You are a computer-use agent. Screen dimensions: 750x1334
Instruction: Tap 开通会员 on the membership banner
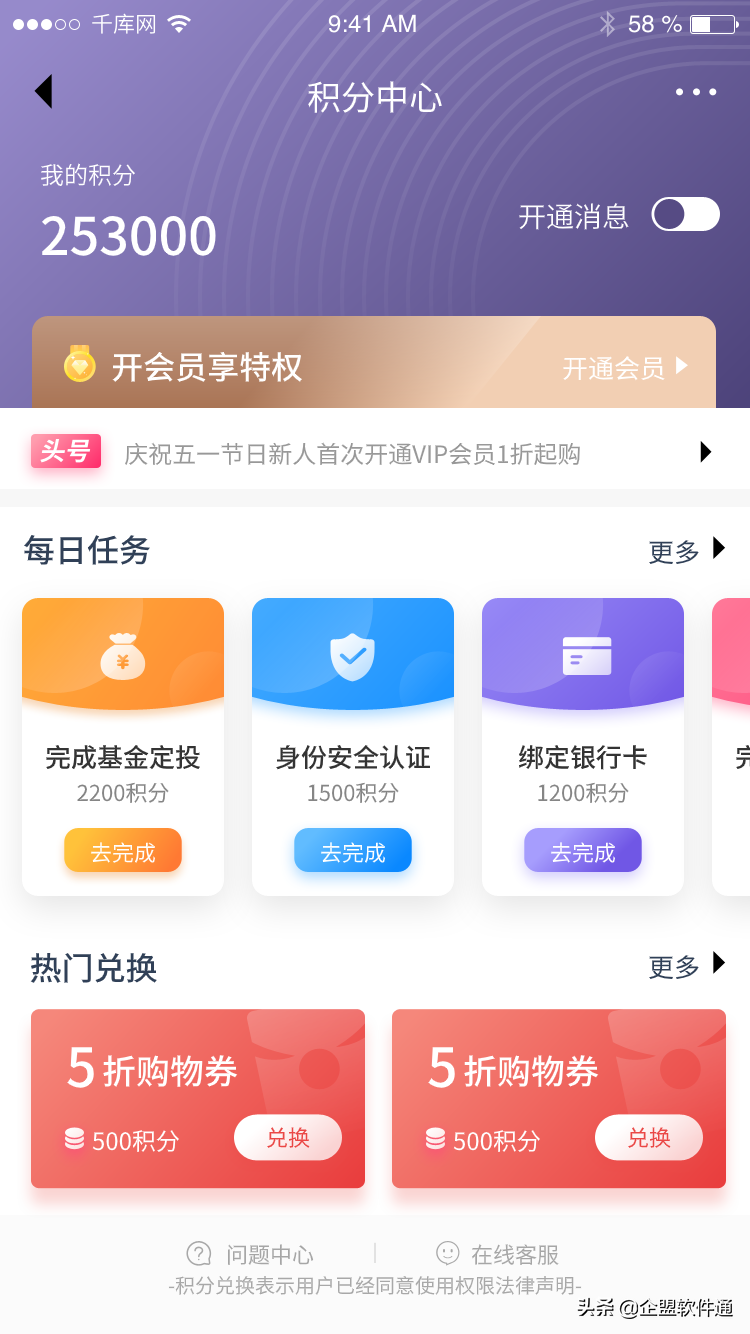point(626,368)
